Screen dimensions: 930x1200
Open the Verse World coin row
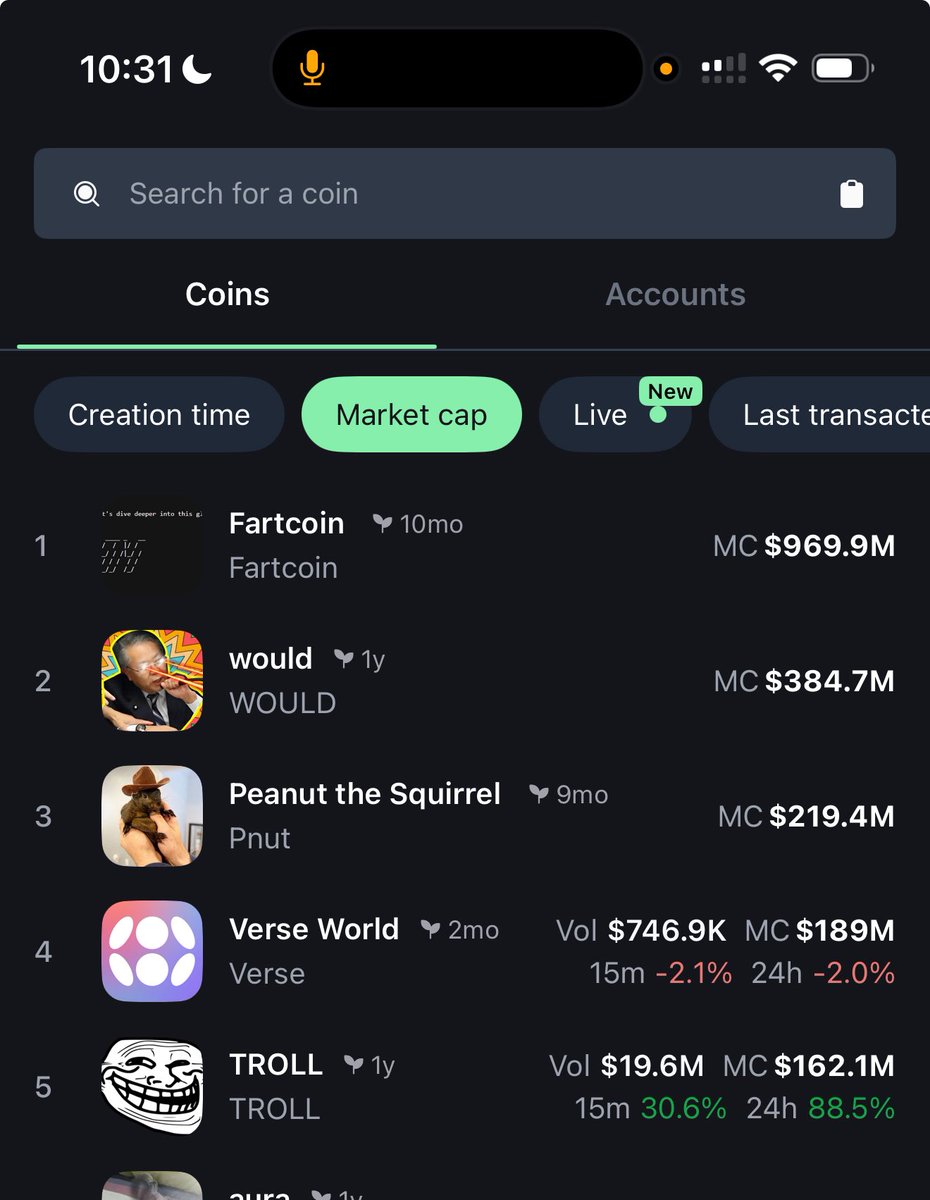[x=465, y=951]
